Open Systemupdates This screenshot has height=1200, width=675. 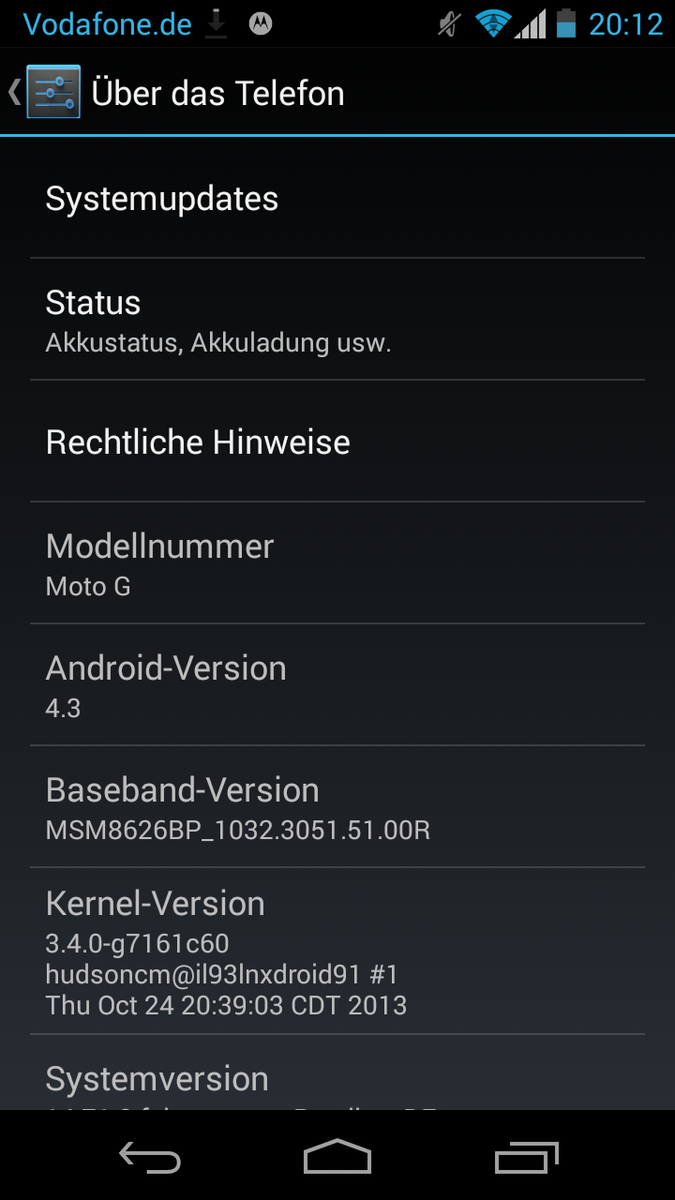pos(337,198)
